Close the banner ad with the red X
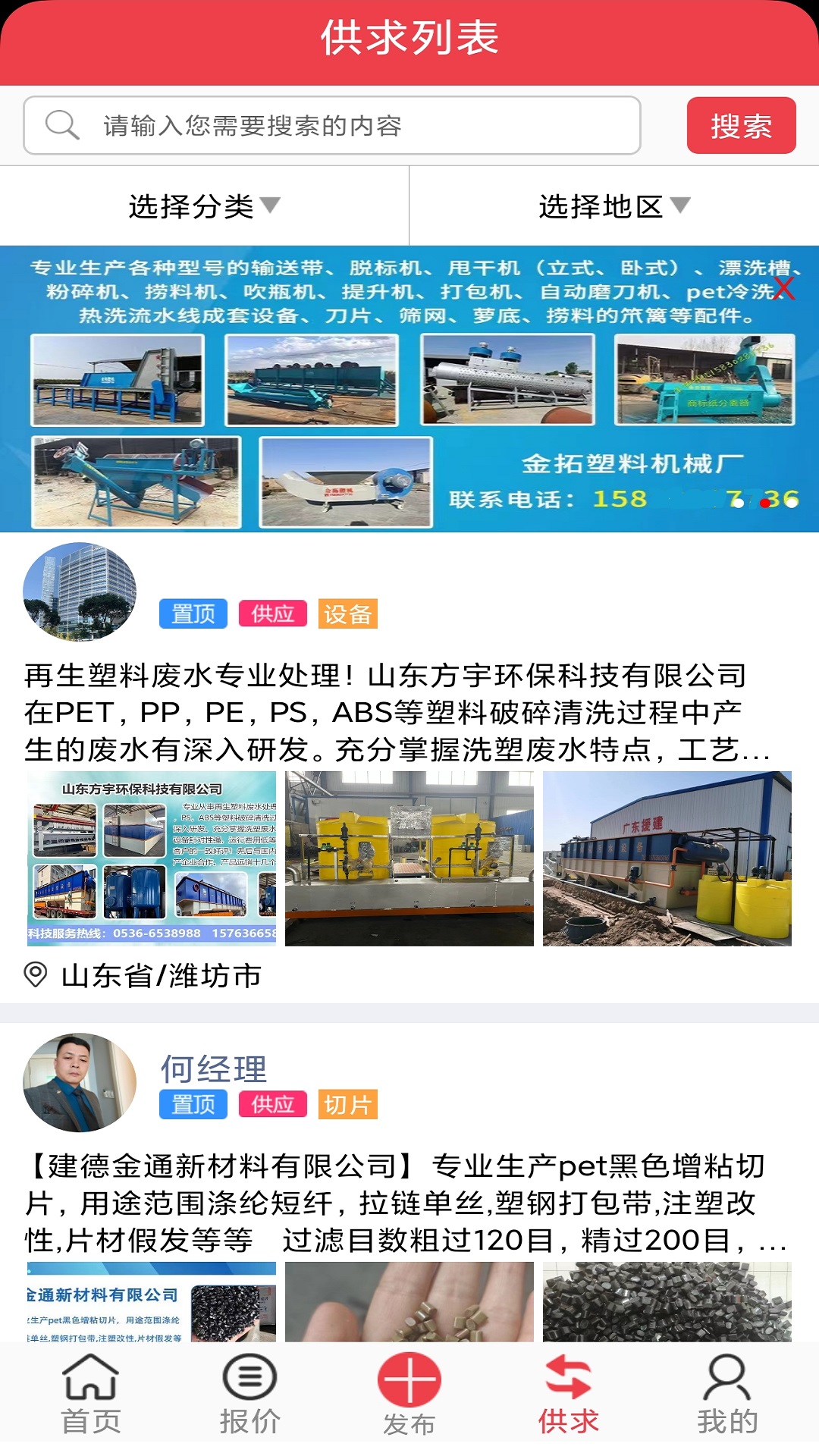The height and width of the screenshot is (1456, 819). click(x=785, y=288)
